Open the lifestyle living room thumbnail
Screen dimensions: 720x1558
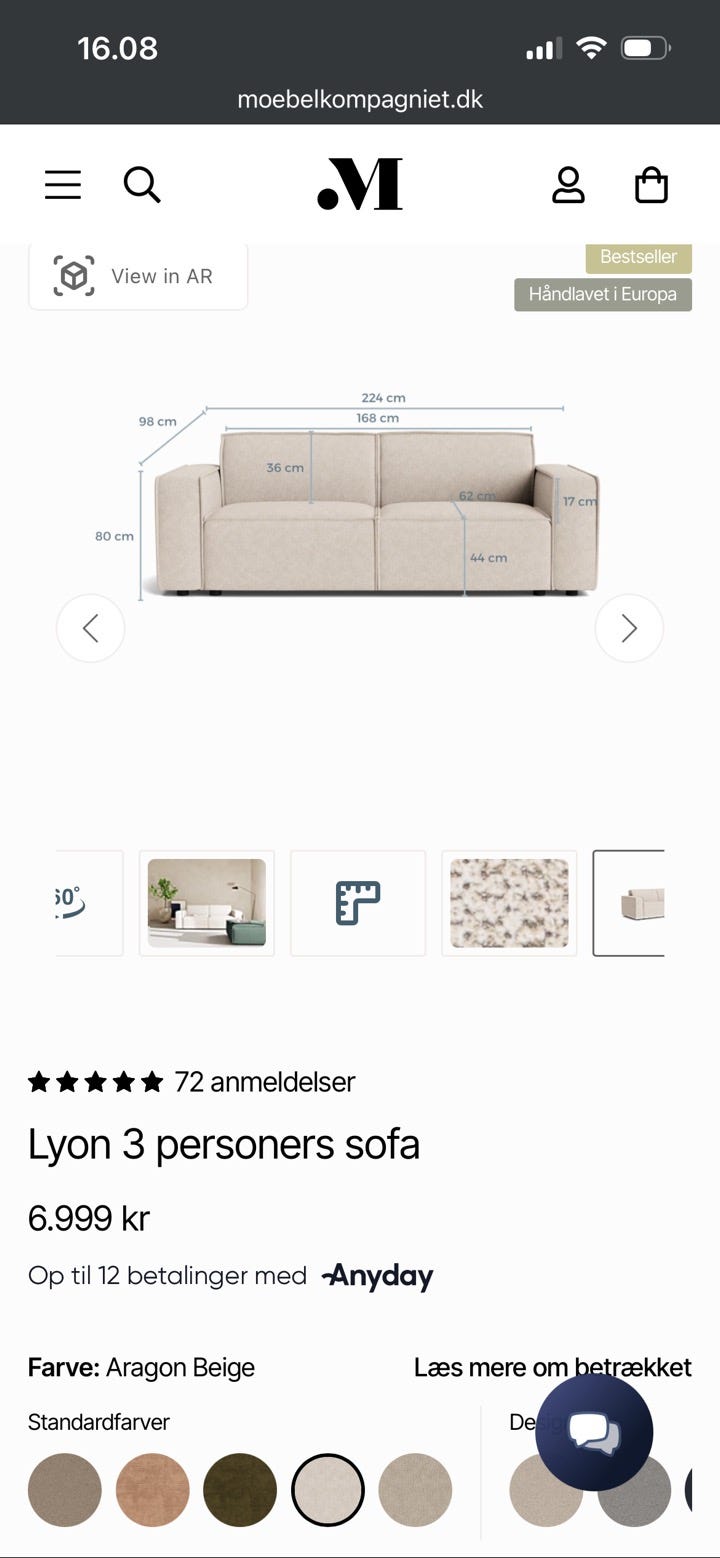pyautogui.click(x=206, y=902)
